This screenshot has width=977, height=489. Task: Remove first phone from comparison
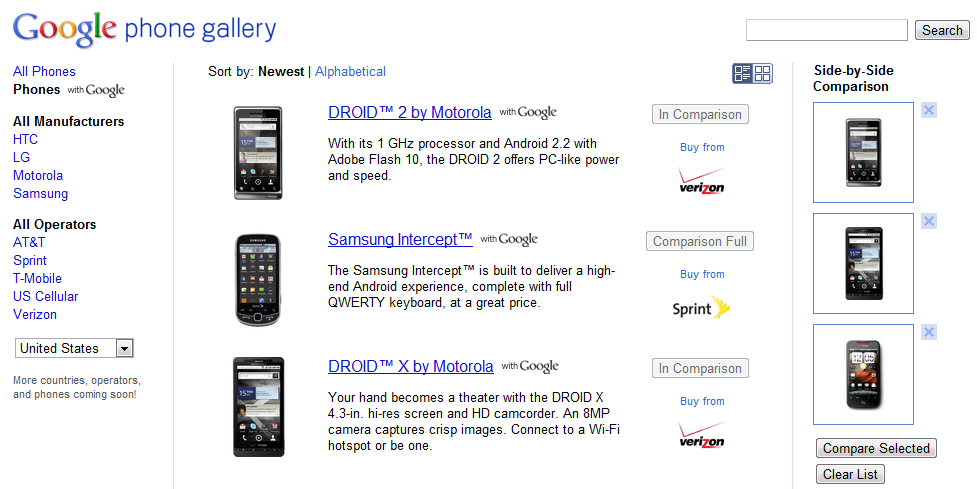pyautogui.click(x=929, y=110)
